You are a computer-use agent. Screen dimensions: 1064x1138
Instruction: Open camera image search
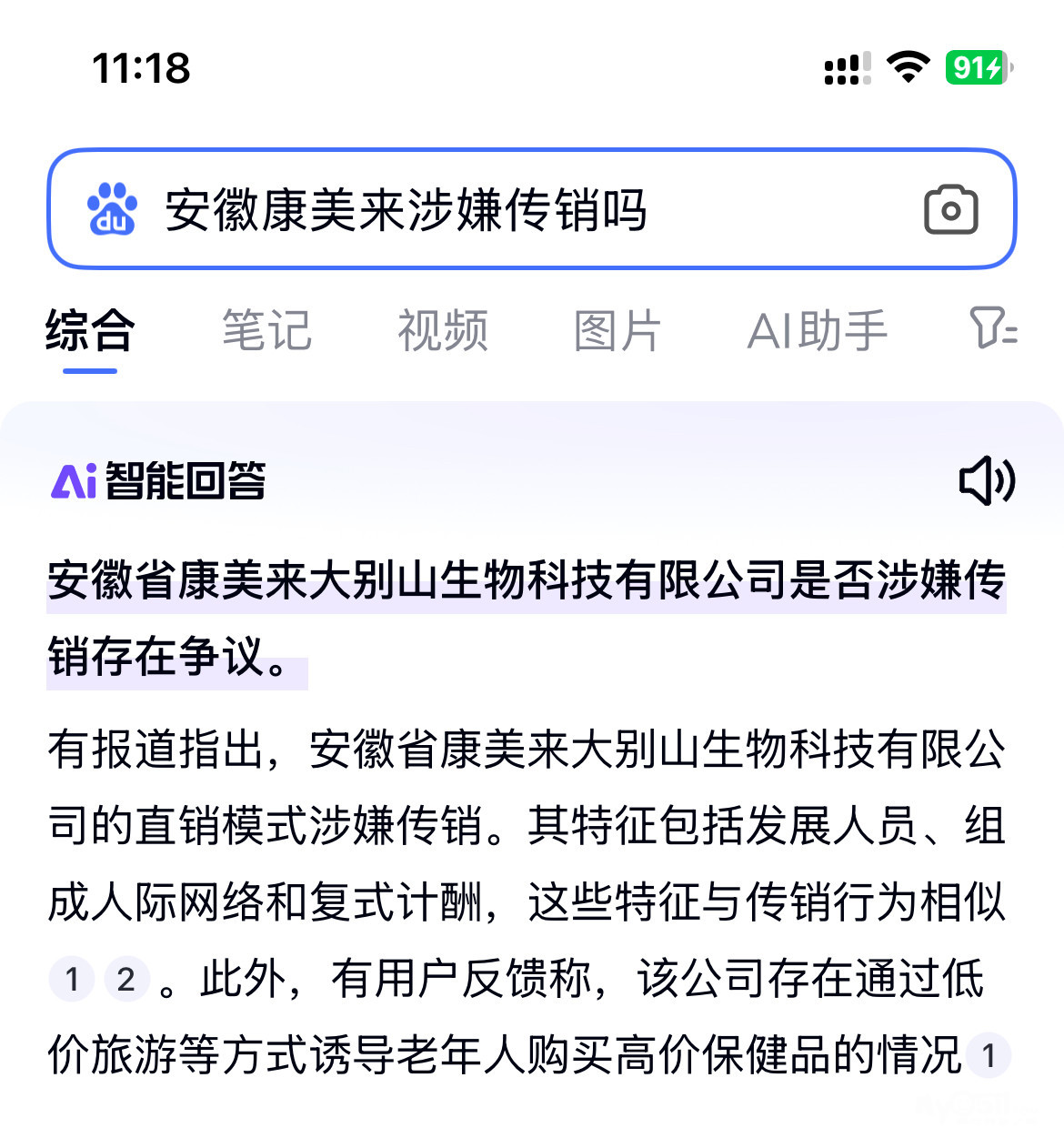[950, 210]
